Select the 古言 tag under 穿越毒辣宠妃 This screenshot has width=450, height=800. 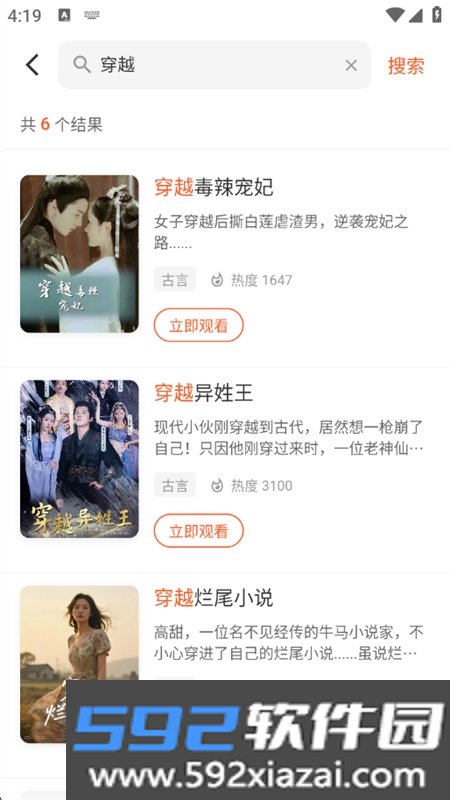(x=175, y=280)
